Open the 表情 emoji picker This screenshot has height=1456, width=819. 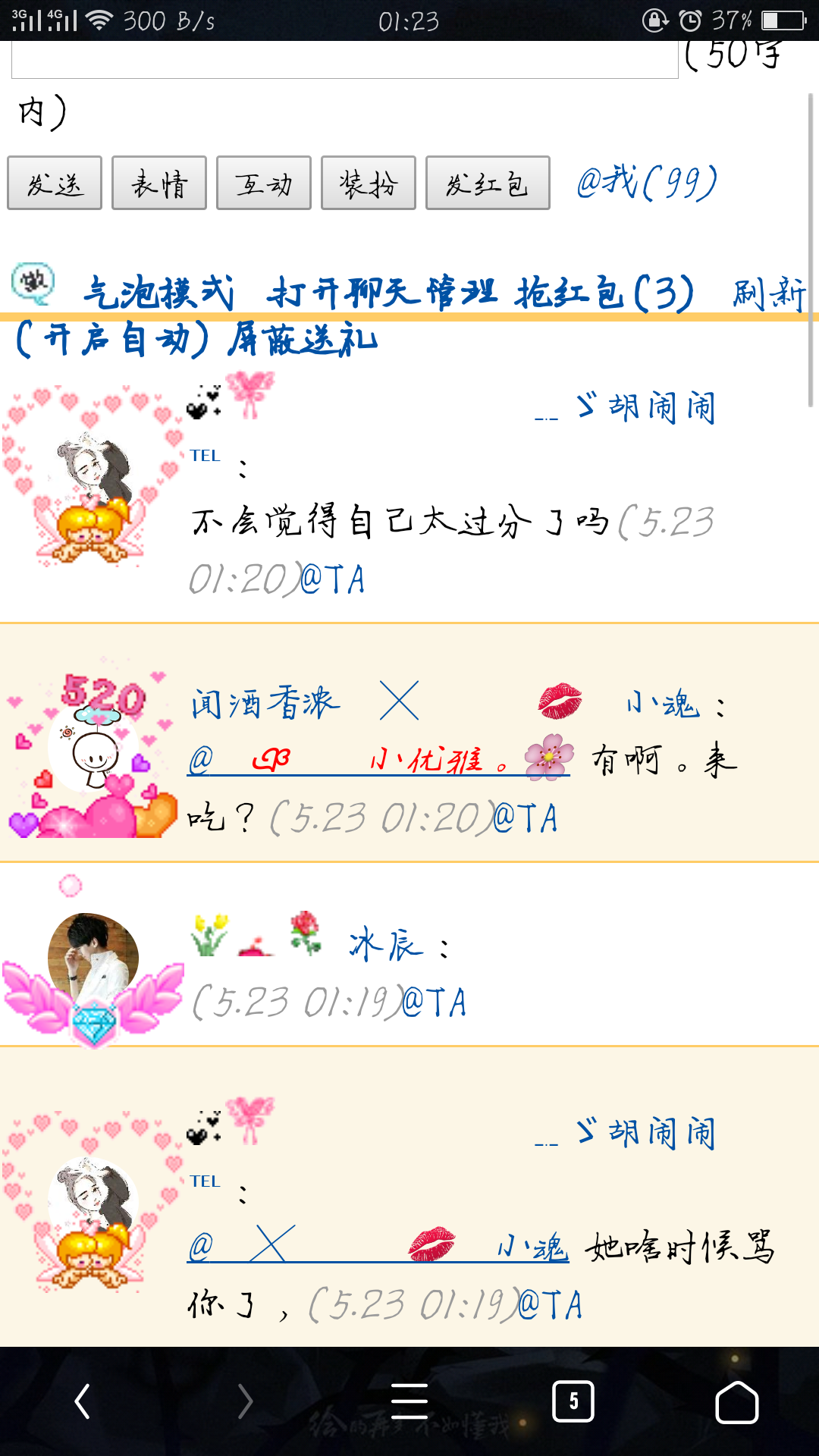click(x=159, y=183)
